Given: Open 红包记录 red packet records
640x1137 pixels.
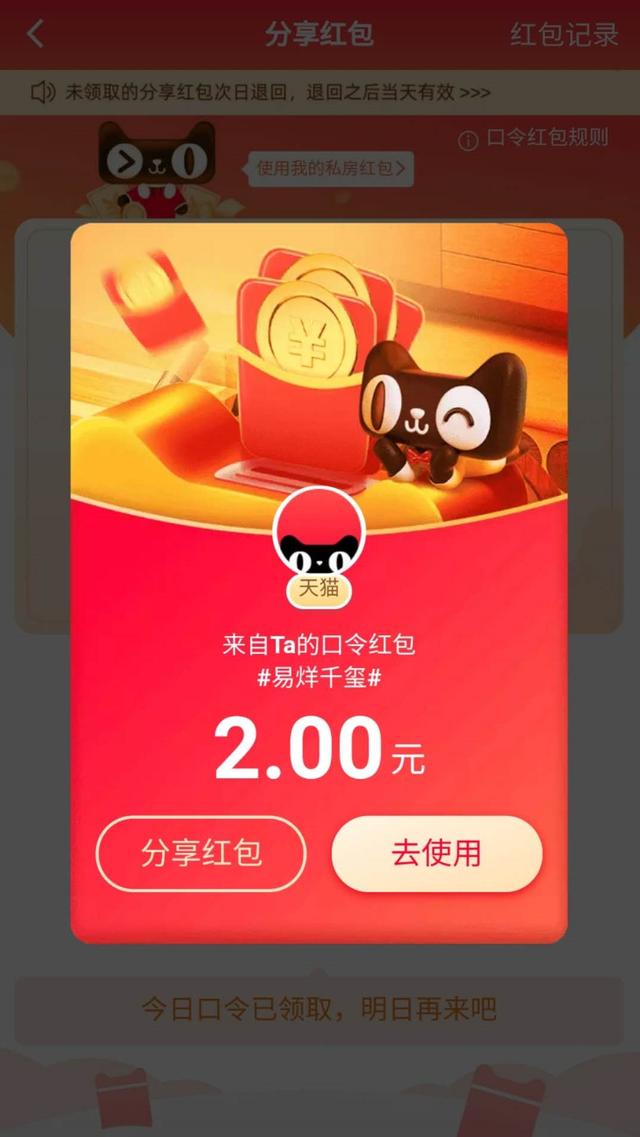Looking at the screenshot, I should pyautogui.click(x=564, y=34).
